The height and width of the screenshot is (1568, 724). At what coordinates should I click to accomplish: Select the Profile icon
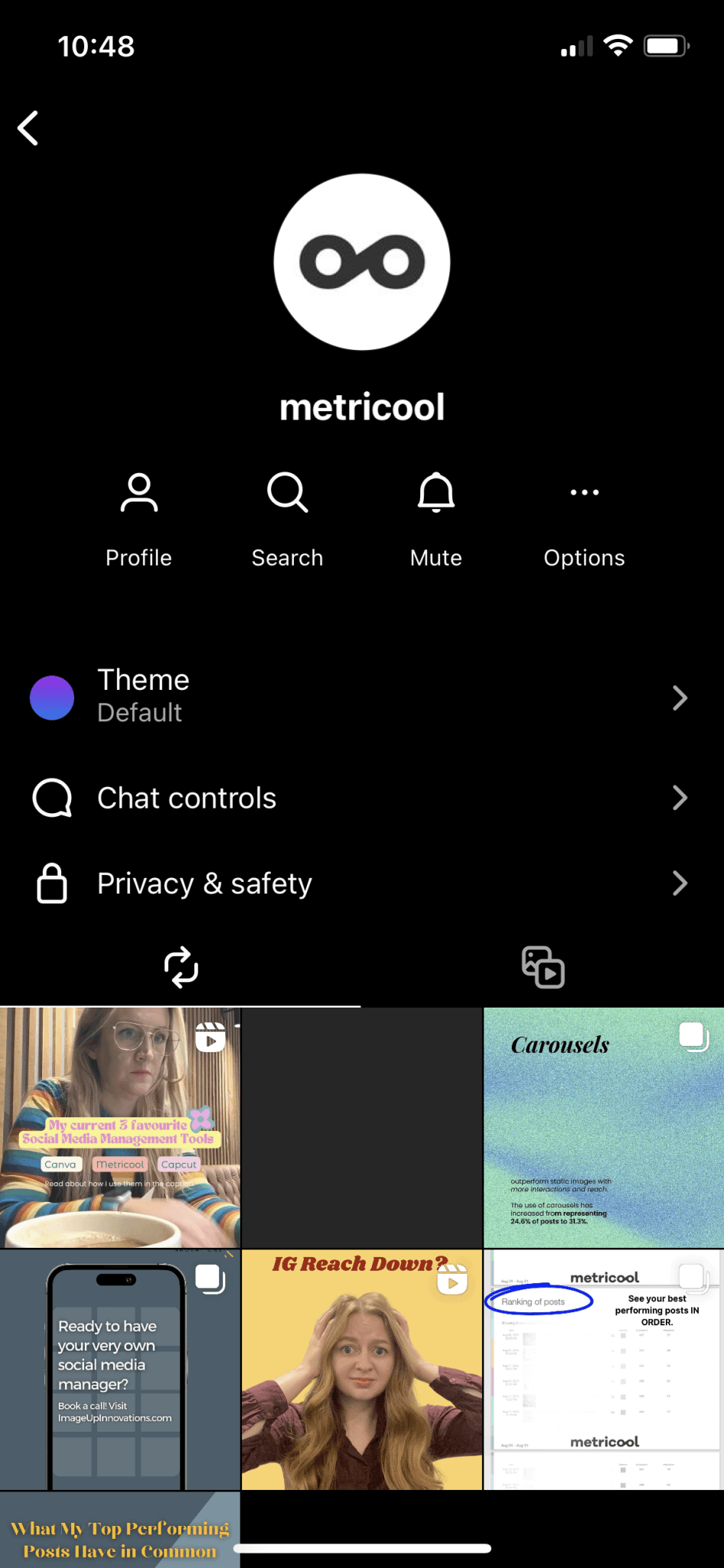[x=139, y=493]
